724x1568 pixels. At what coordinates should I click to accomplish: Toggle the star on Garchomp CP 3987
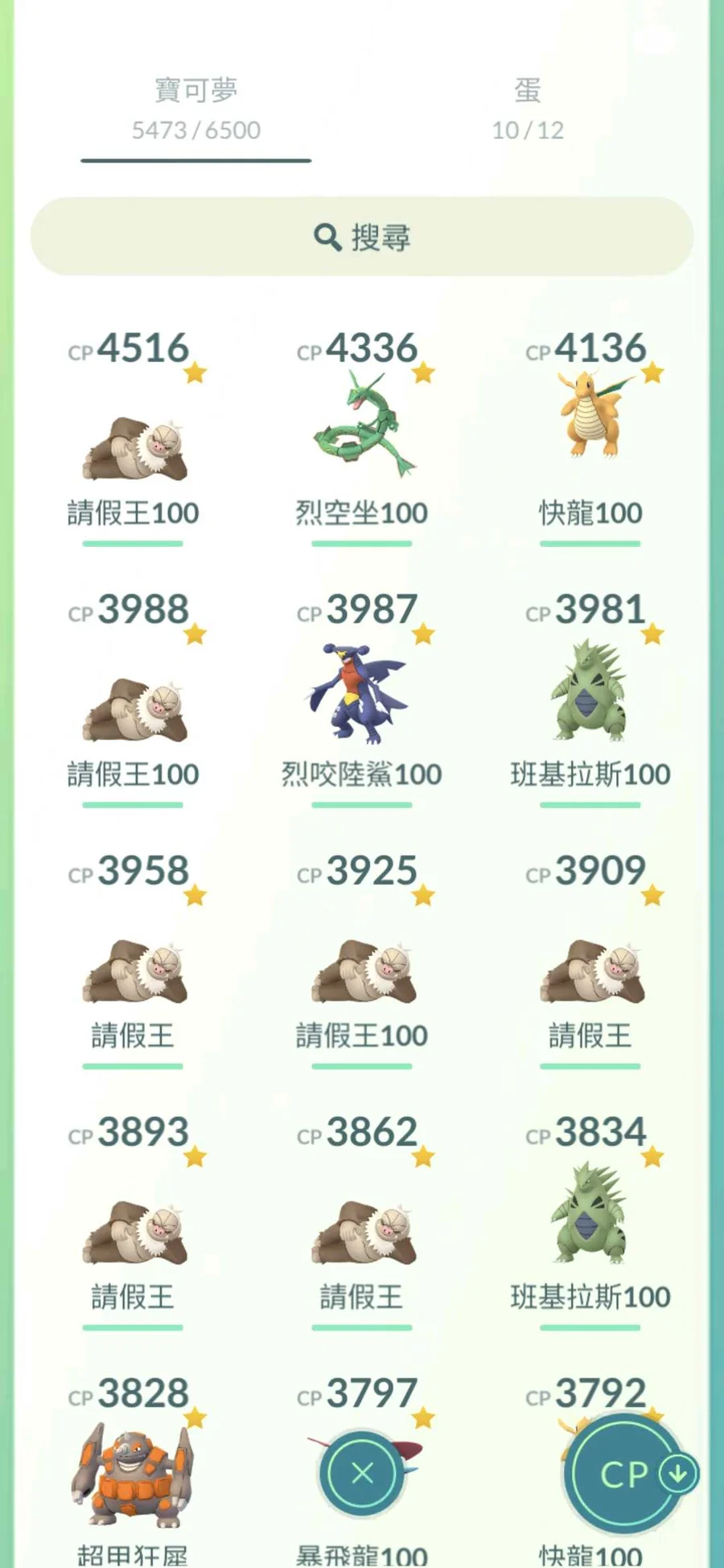click(x=424, y=634)
